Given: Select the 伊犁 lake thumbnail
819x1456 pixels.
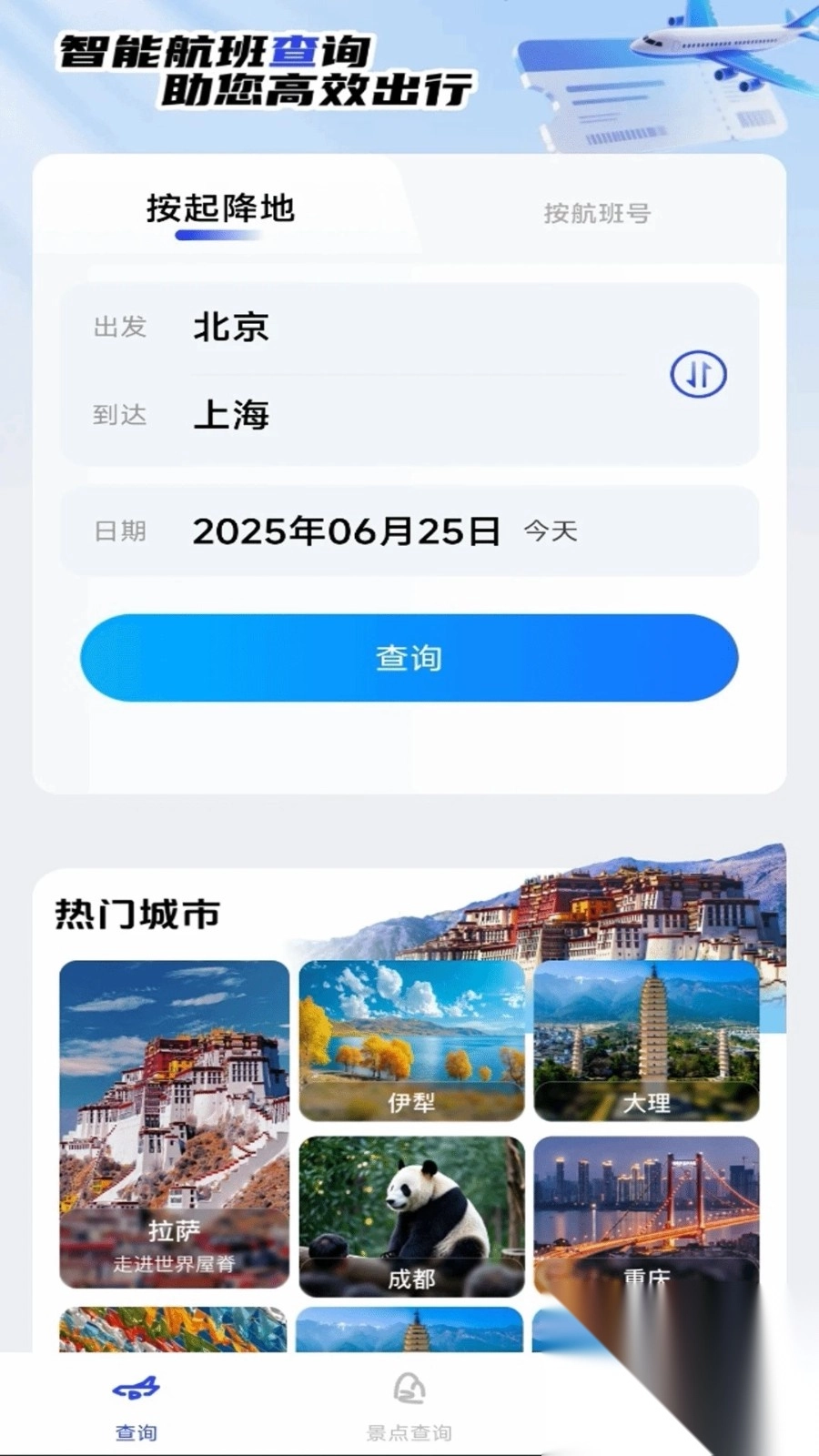Looking at the screenshot, I should point(412,1040).
